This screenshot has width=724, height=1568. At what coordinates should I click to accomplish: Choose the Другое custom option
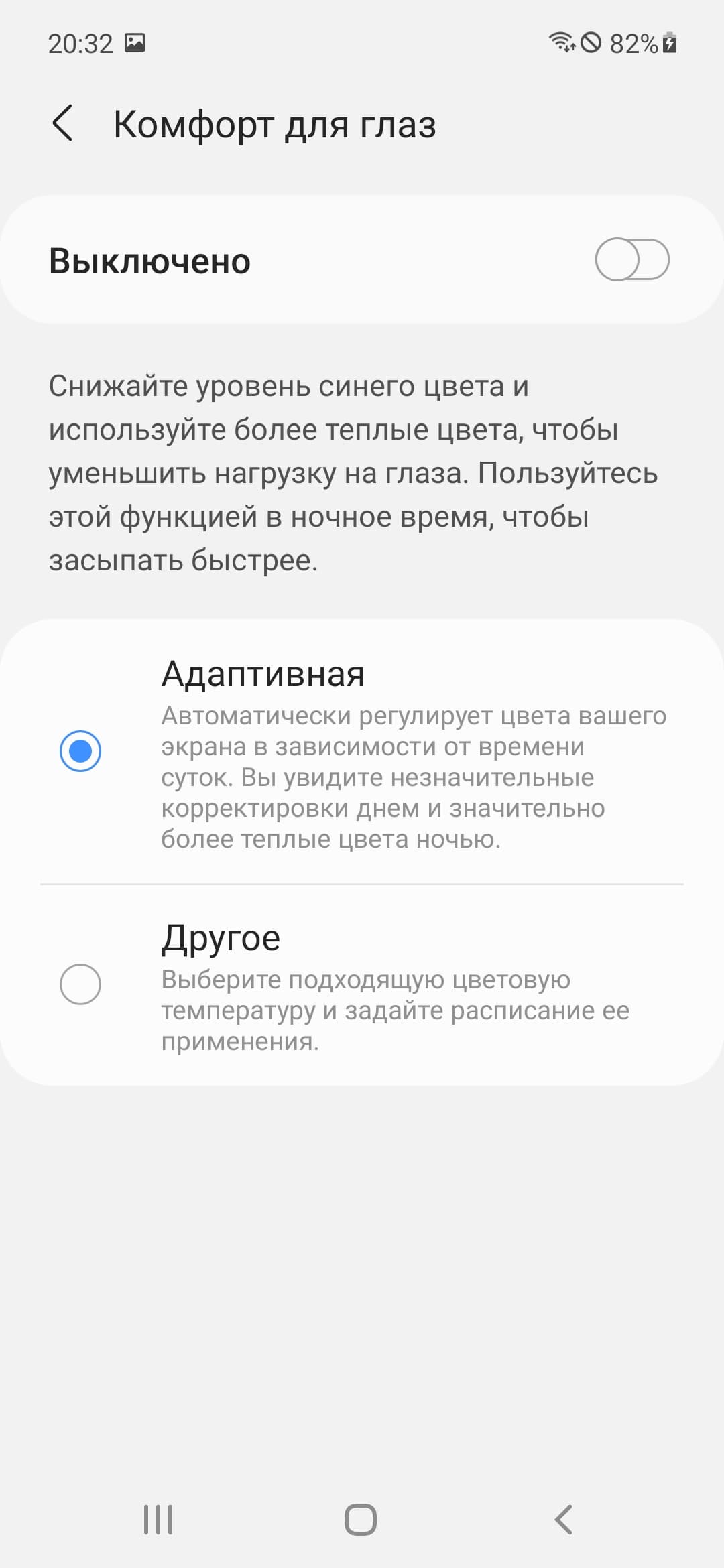[x=80, y=984]
